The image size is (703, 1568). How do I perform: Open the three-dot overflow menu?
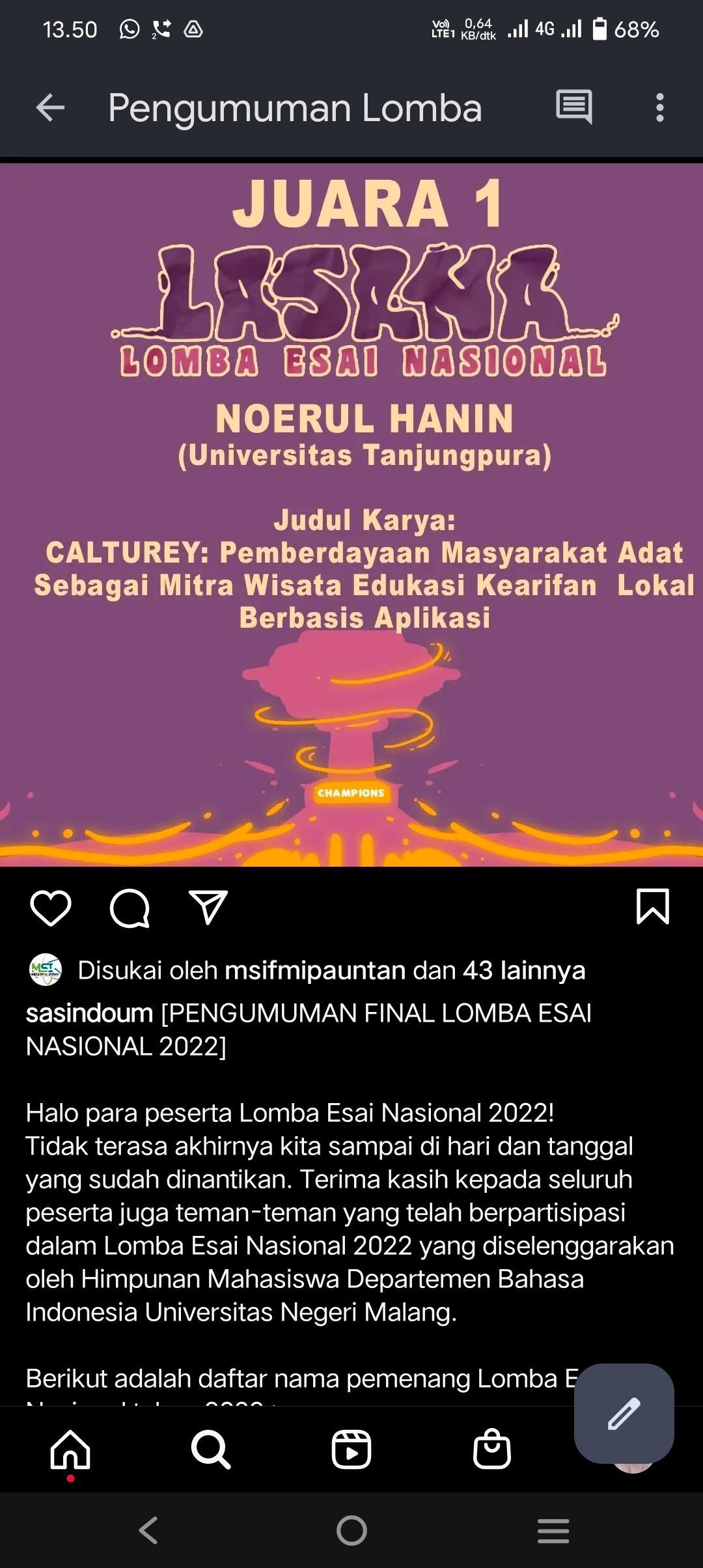[x=659, y=107]
